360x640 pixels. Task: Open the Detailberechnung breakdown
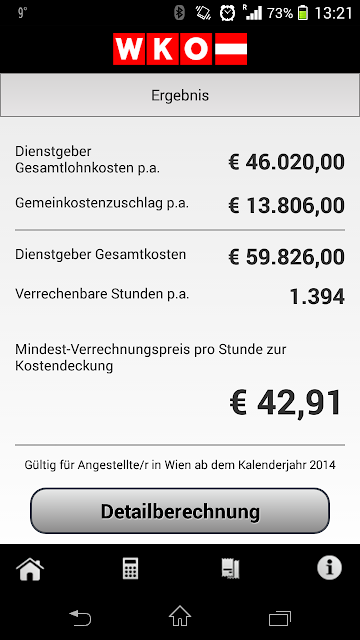coord(180,511)
